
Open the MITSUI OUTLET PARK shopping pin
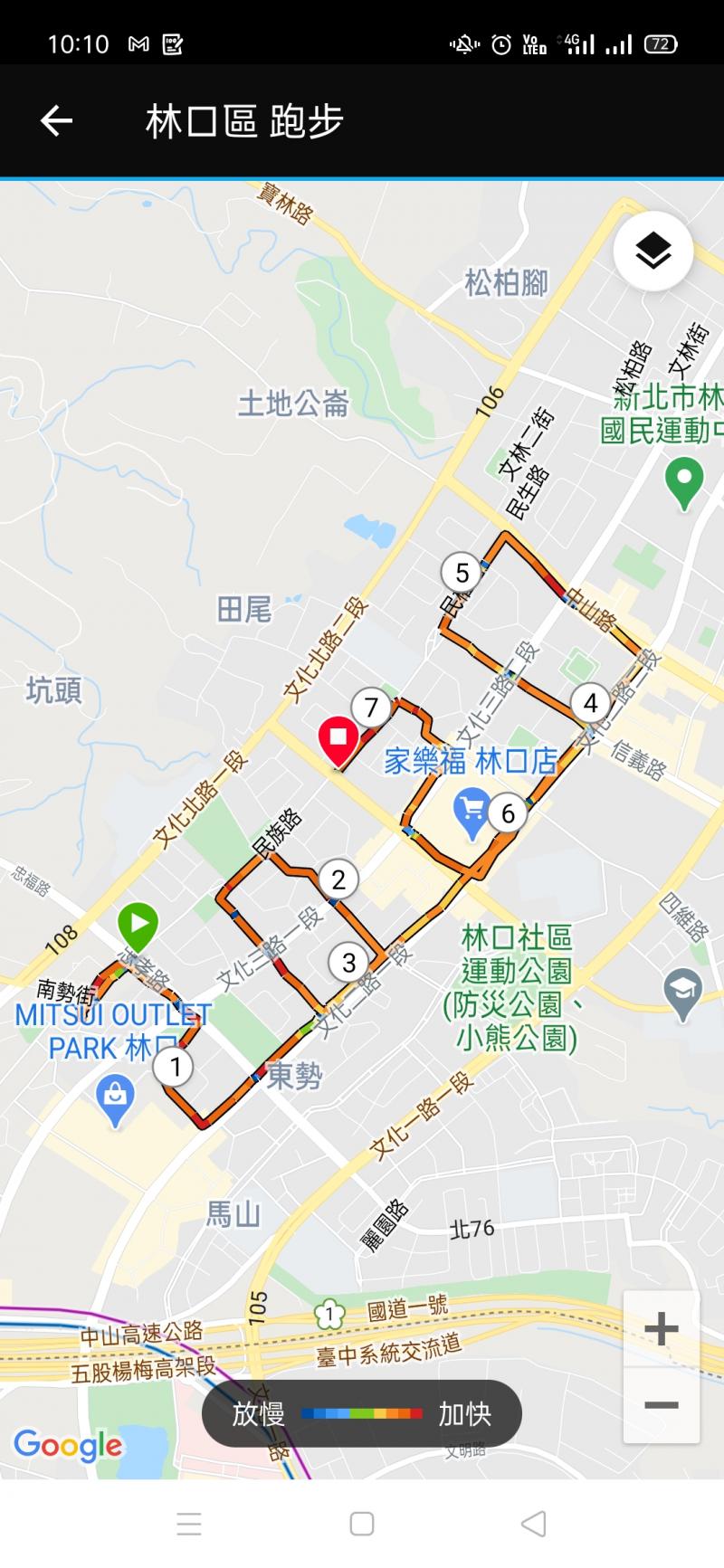tap(115, 1098)
